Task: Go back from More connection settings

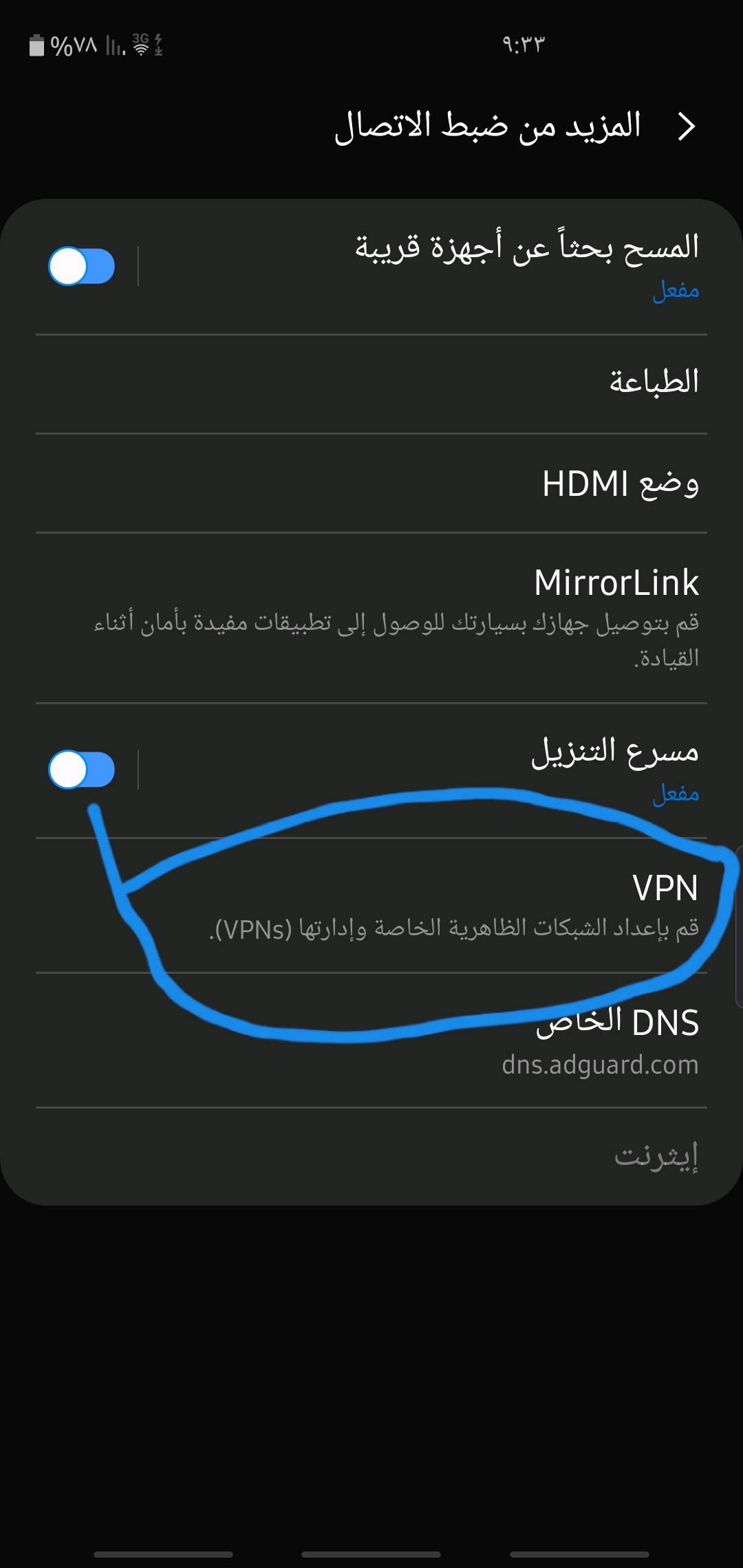Action: point(686,127)
